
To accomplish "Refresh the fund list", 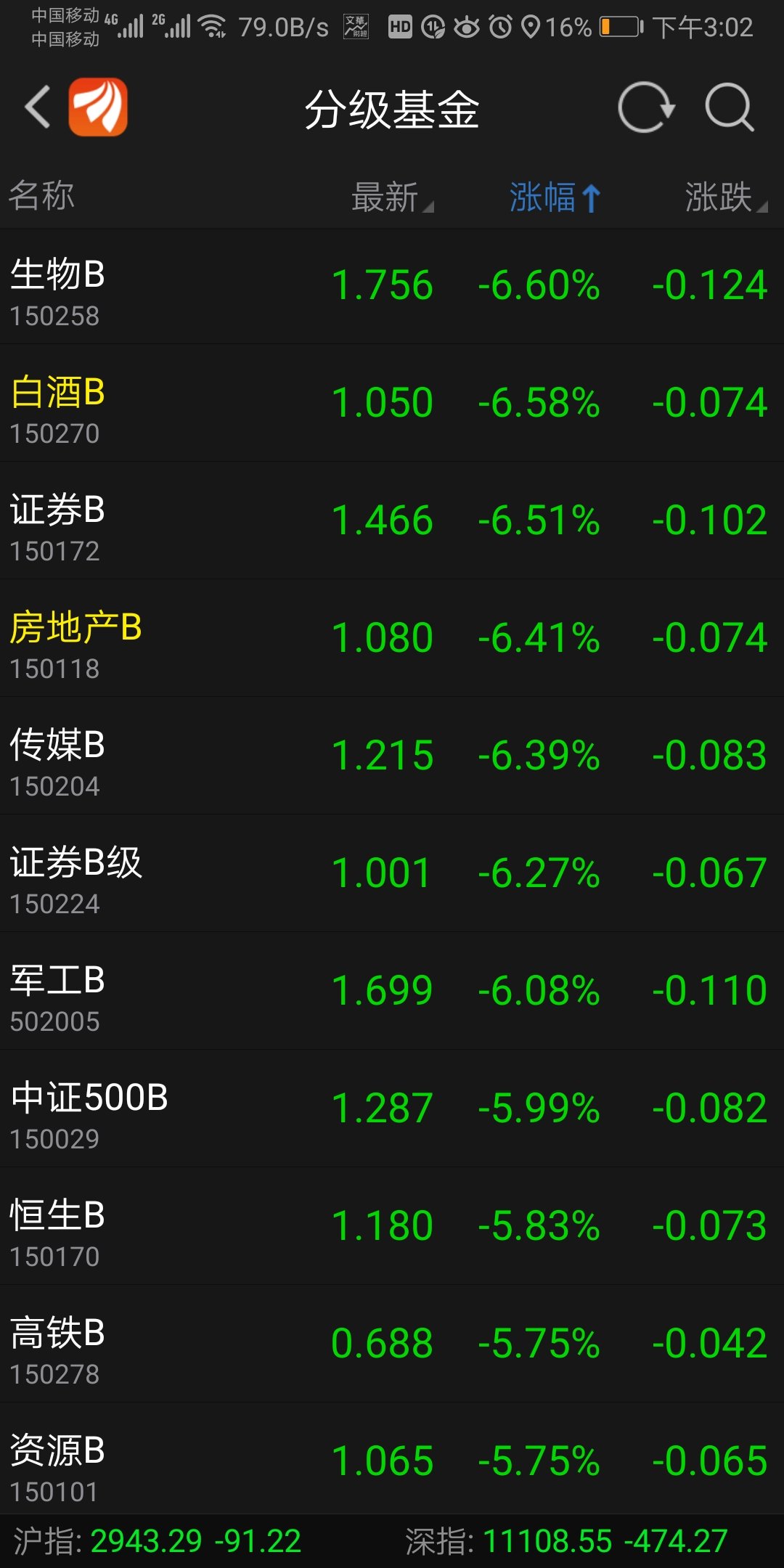I will click(x=645, y=108).
